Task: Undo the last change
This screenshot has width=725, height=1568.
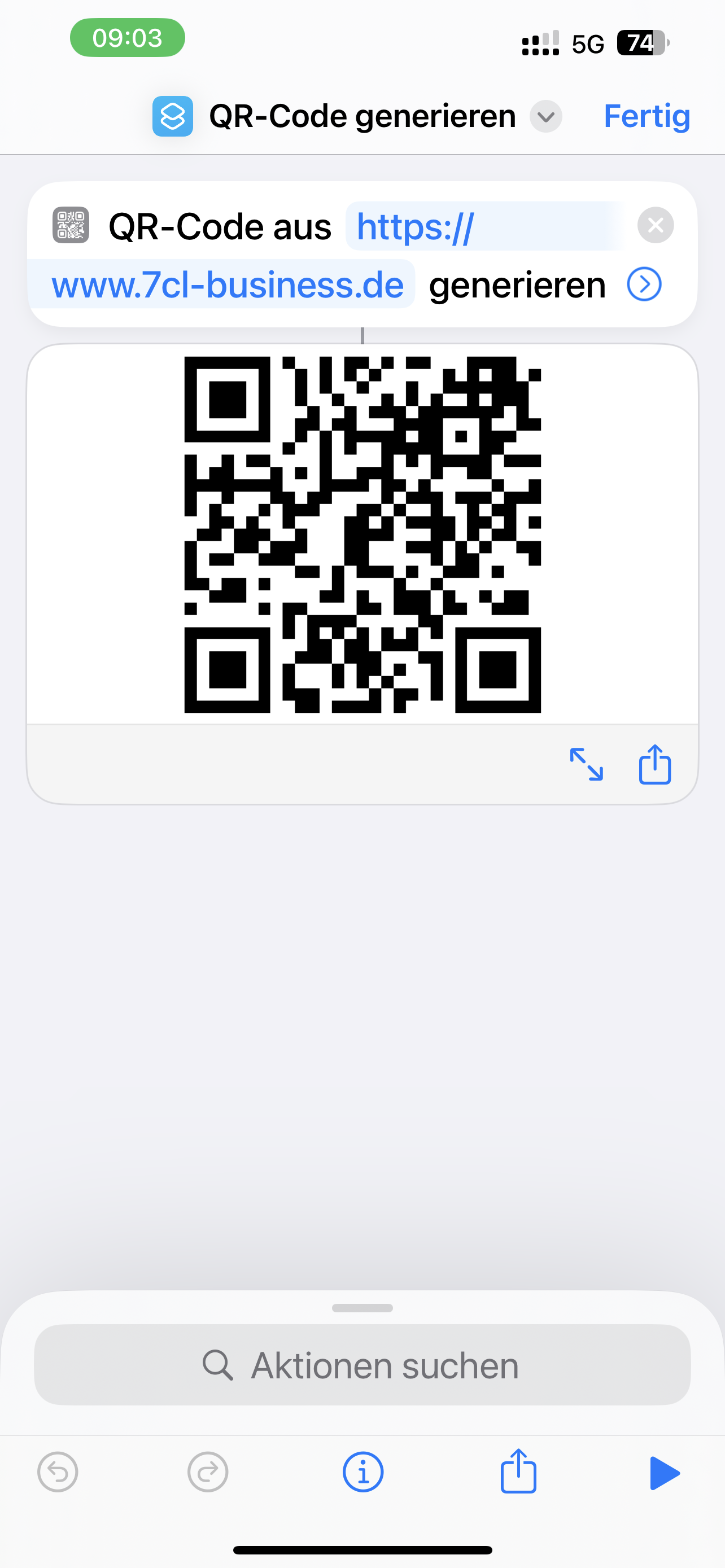Action: tap(58, 1473)
